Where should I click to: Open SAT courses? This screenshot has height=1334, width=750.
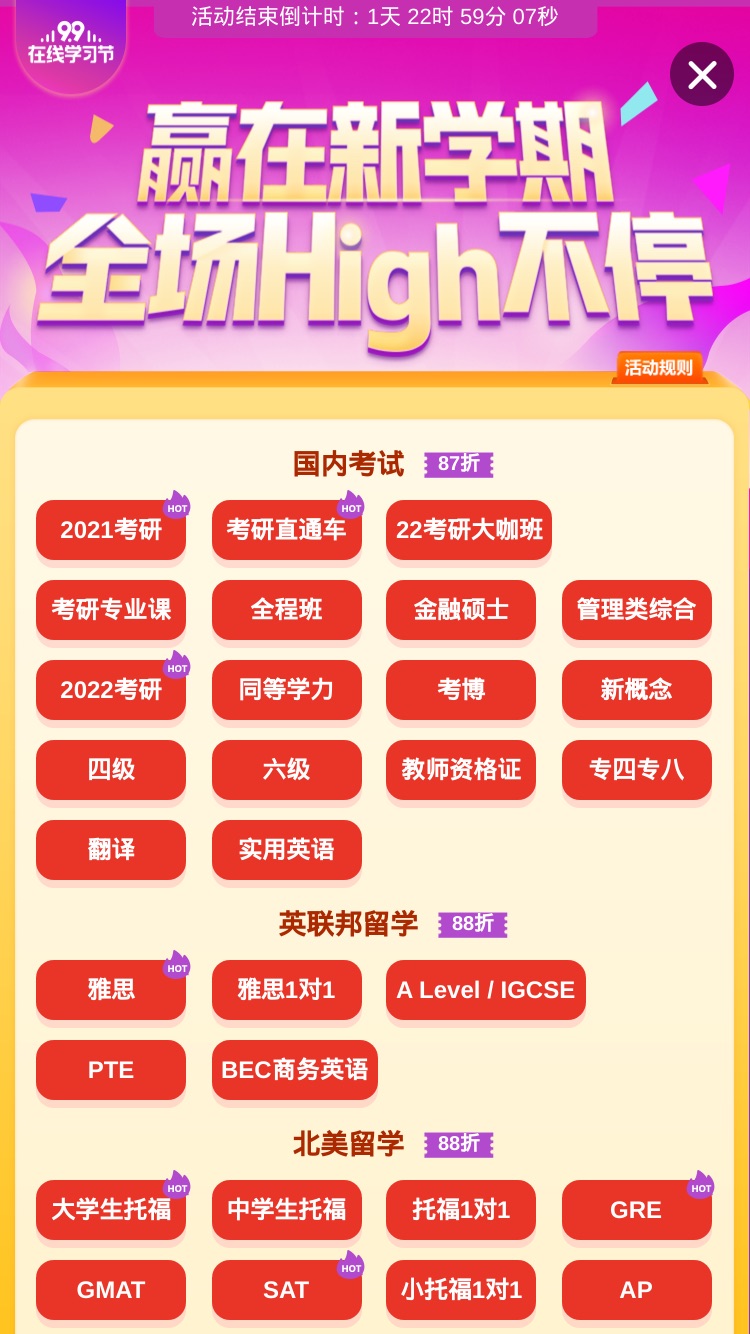(x=286, y=1290)
